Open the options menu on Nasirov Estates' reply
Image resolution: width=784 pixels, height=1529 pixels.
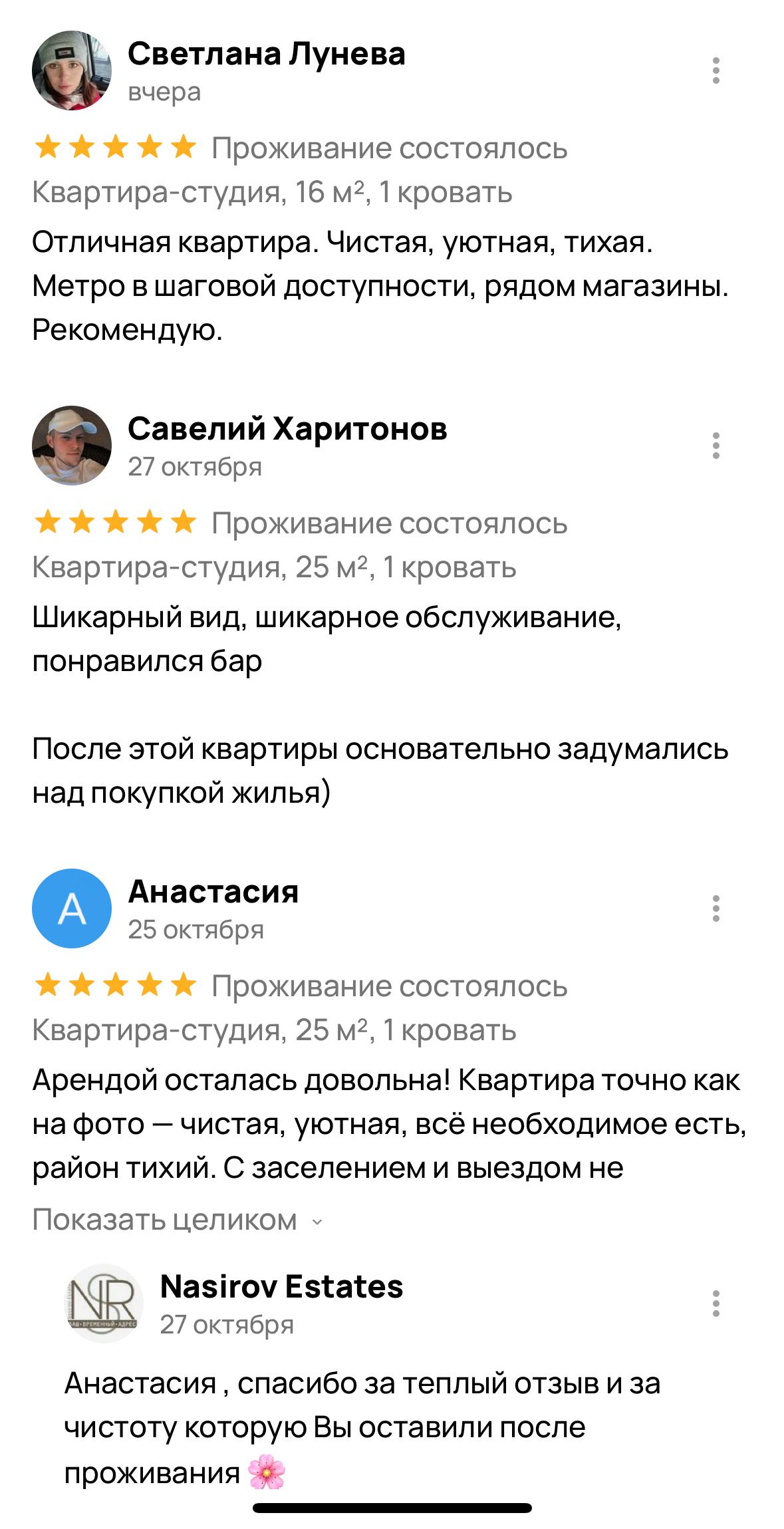point(716,1304)
